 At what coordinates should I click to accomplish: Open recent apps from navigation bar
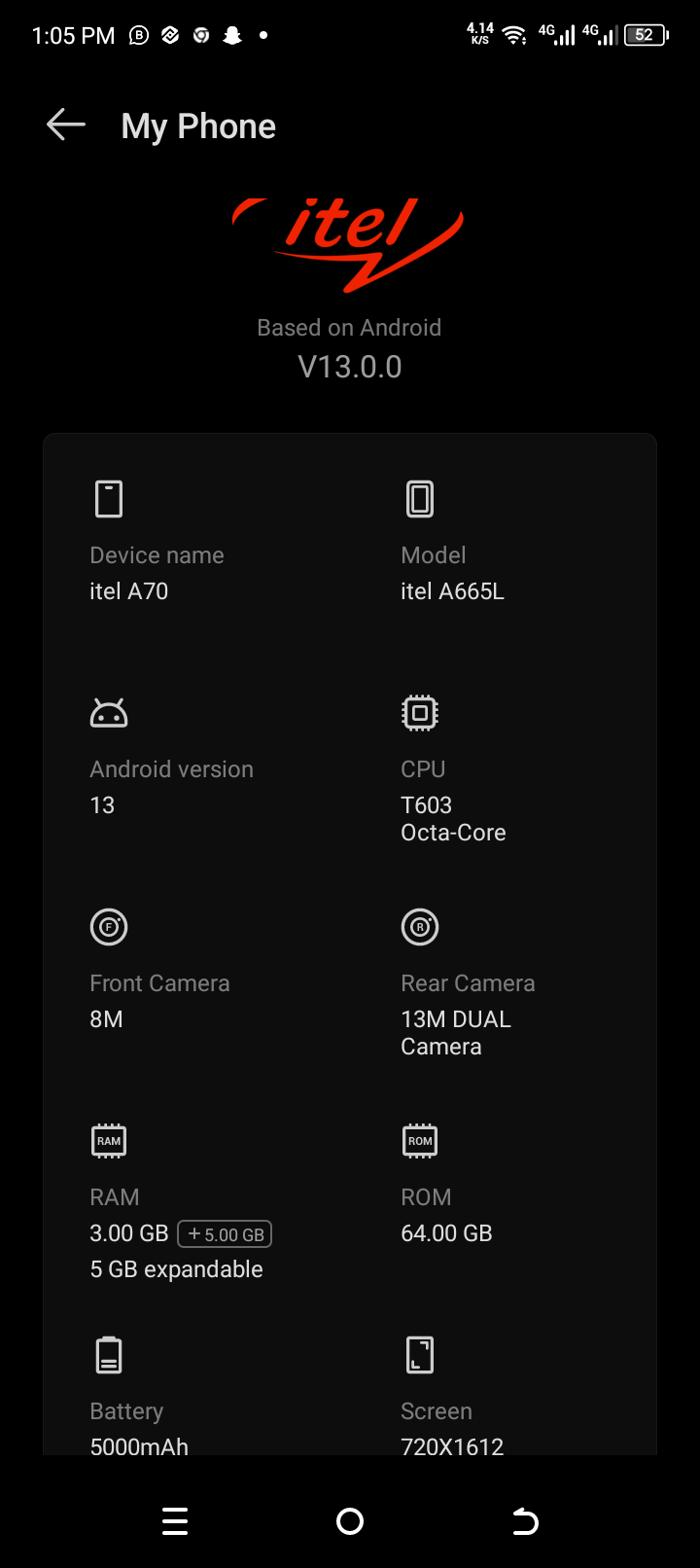tap(175, 1521)
